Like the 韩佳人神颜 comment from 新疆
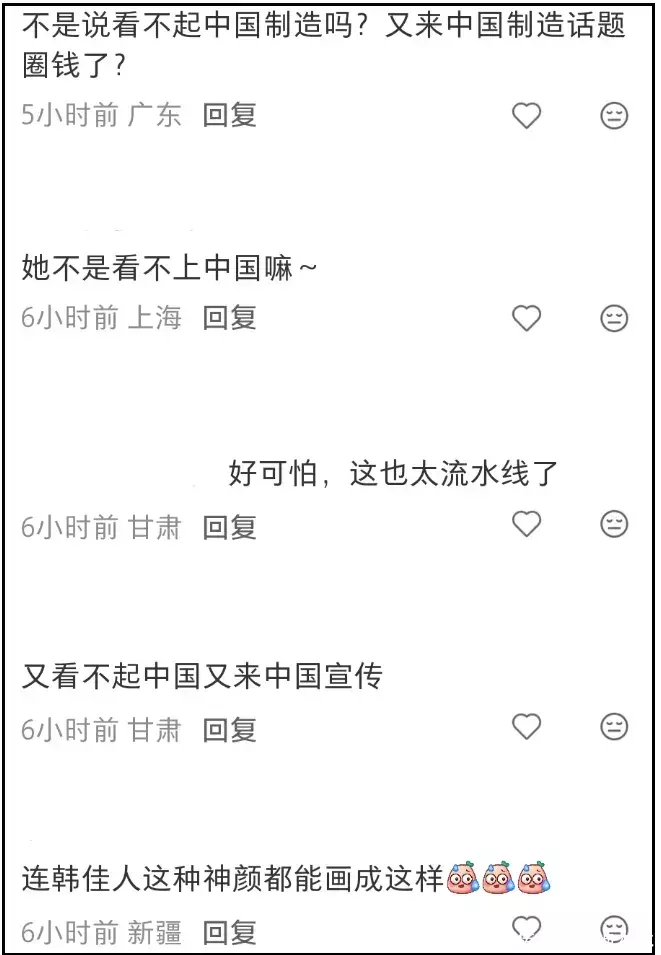 526,928
